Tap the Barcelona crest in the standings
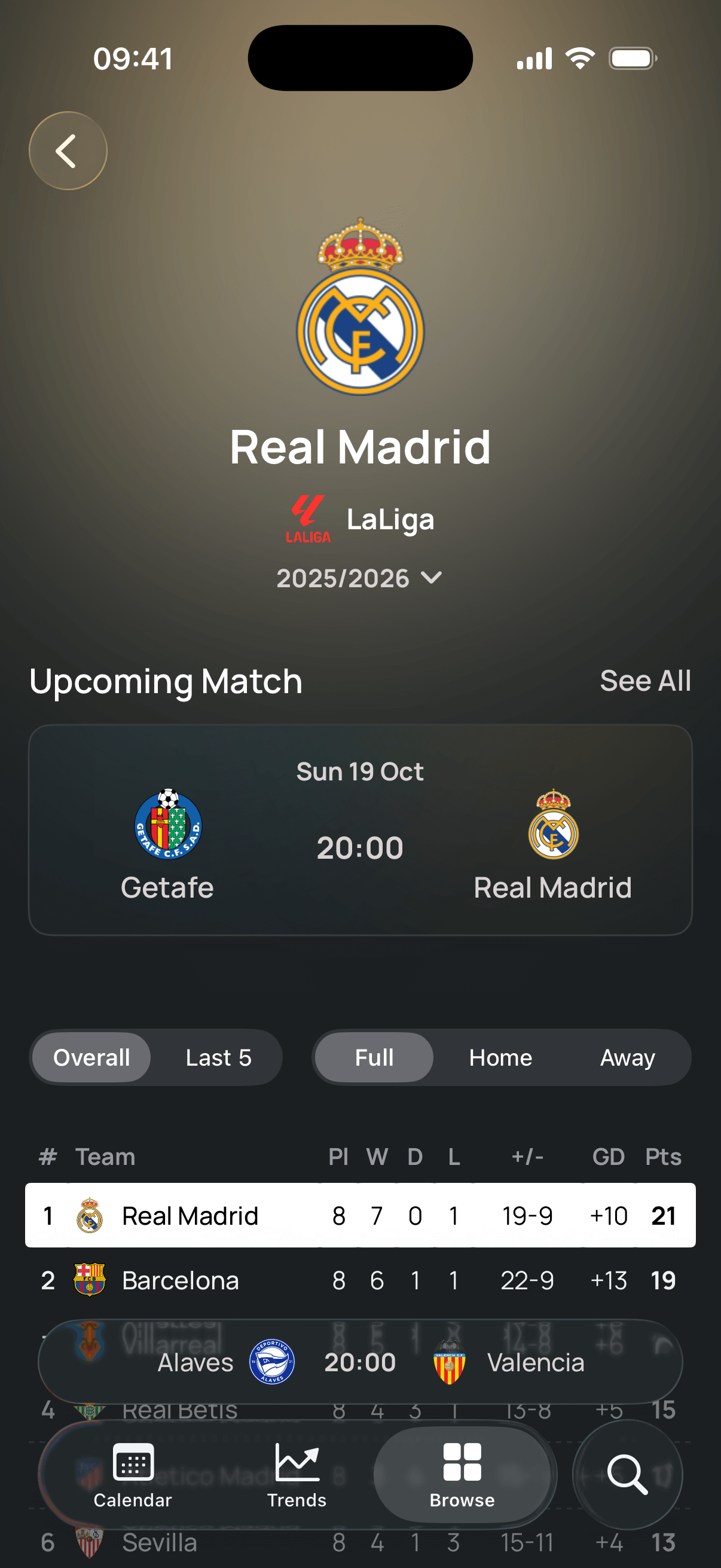This screenshot has height=1568, width=721. pyautogui.click(x=89, y=1280)
